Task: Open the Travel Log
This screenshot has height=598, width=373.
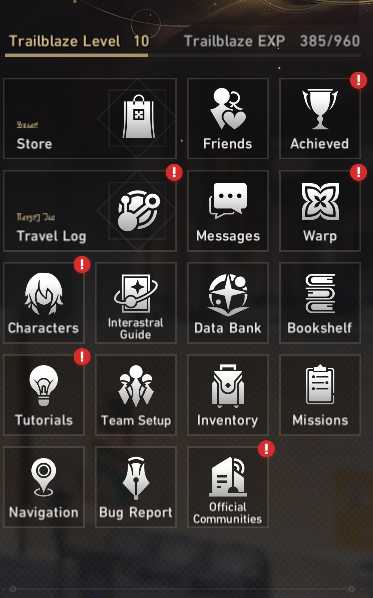Action: (x=90, y=211)
